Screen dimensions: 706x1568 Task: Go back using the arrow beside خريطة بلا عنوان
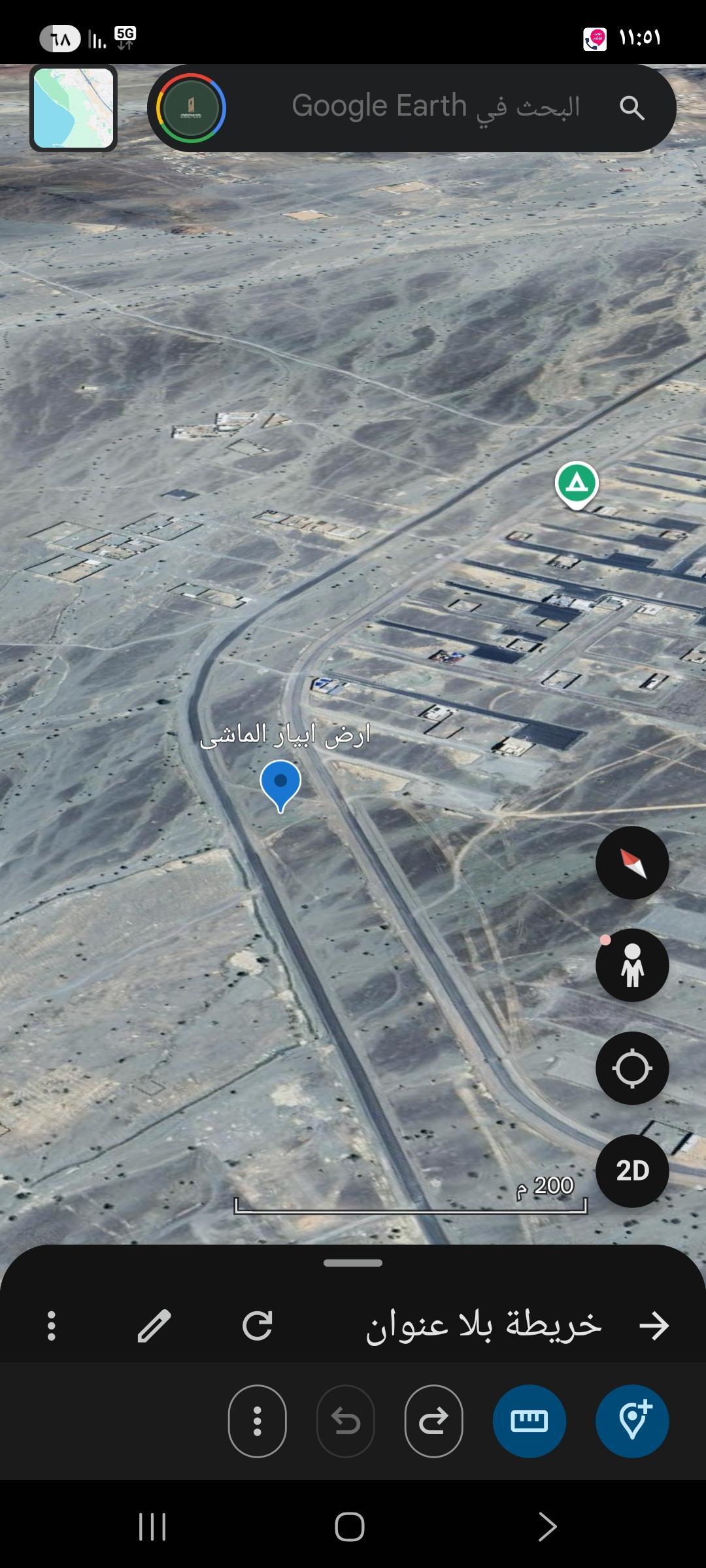(654, 1326)
